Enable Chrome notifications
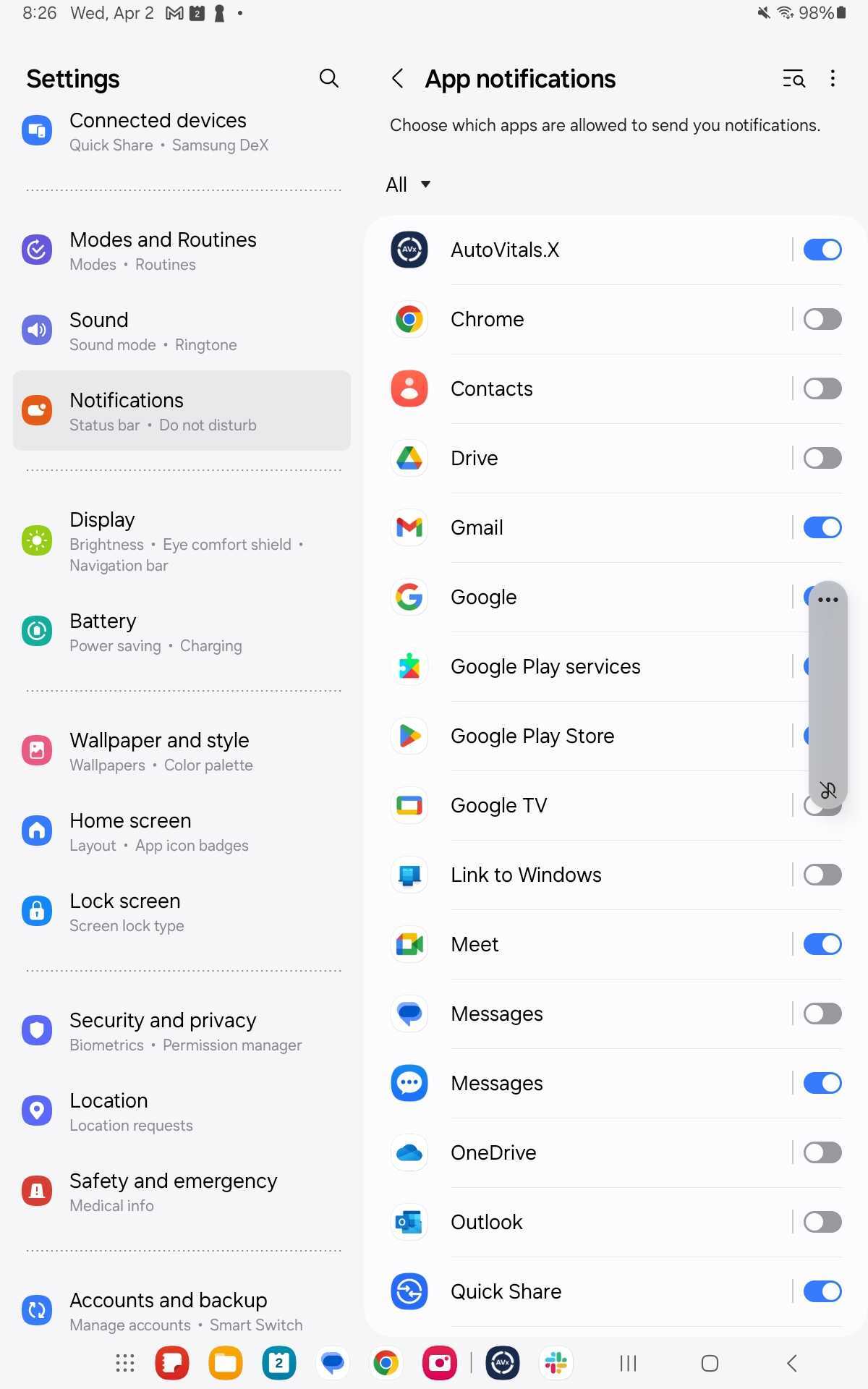The image size is (868, 1389). 822,319
